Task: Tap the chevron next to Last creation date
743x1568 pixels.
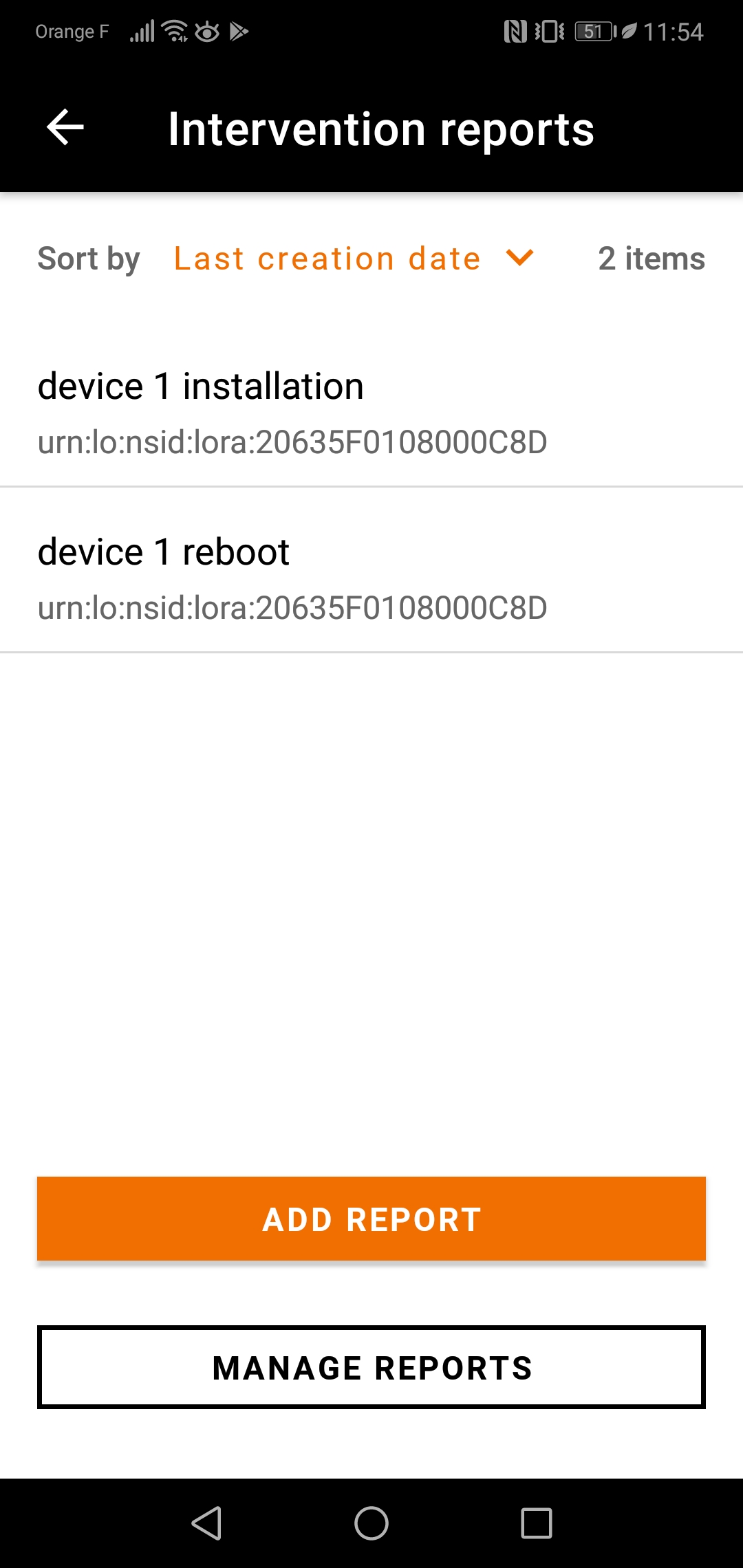Action: pyautogui.click(x=520, y=259)
